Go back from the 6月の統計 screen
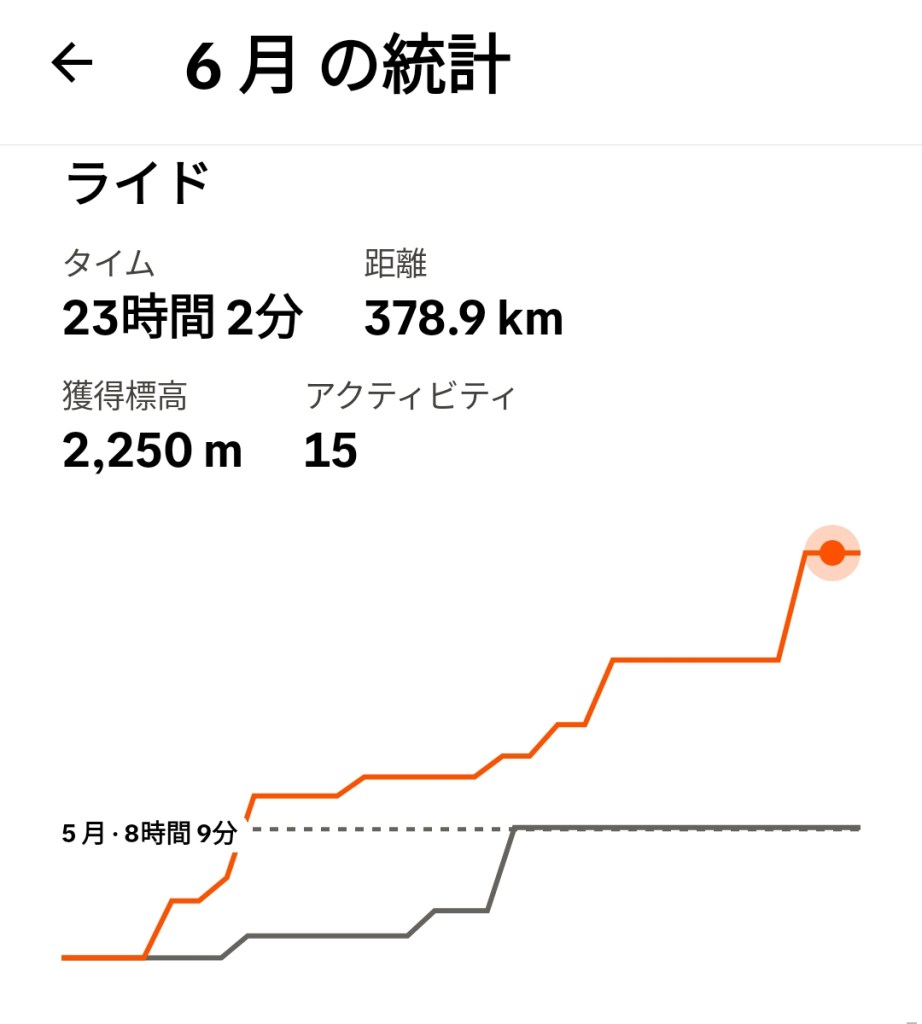 [72, 65]
